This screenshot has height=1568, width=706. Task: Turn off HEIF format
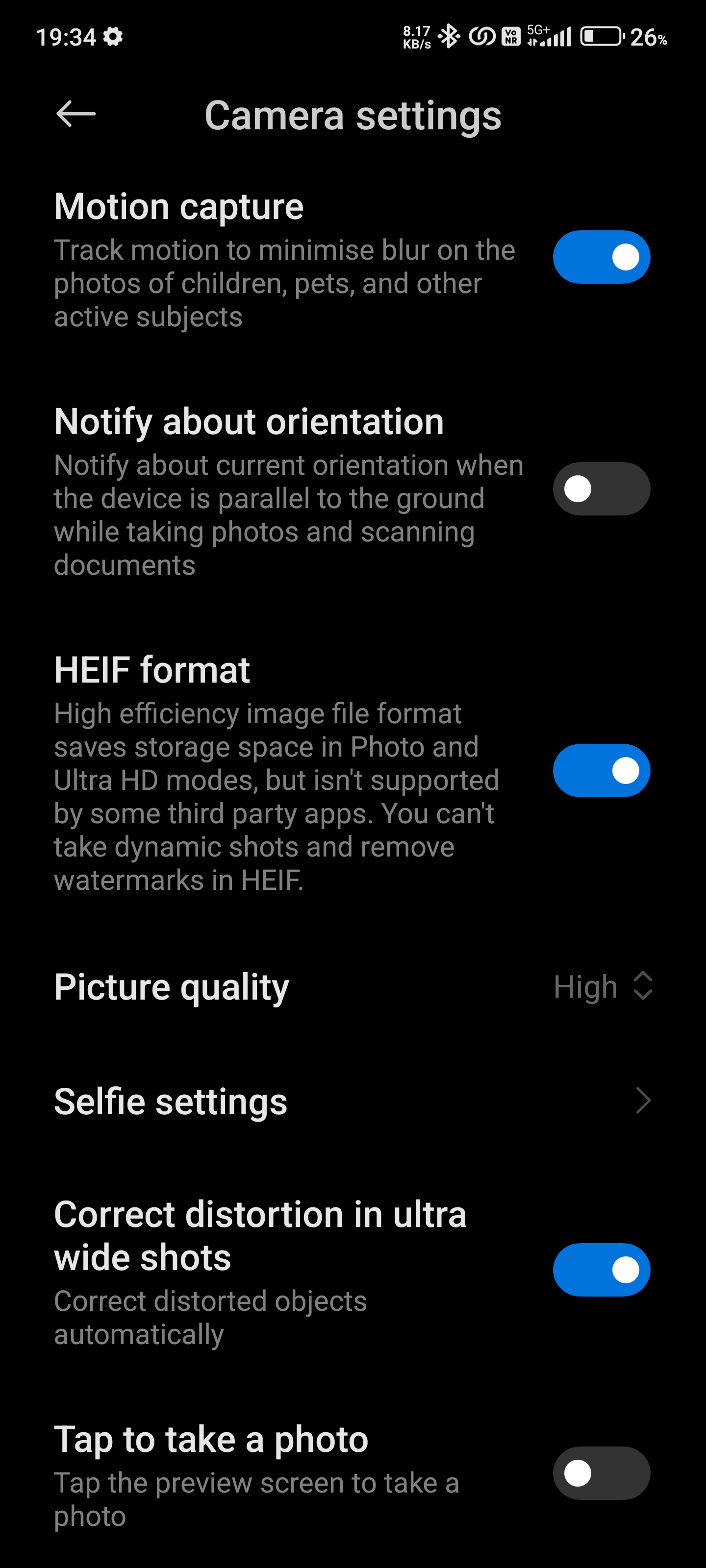coord(601,770)
